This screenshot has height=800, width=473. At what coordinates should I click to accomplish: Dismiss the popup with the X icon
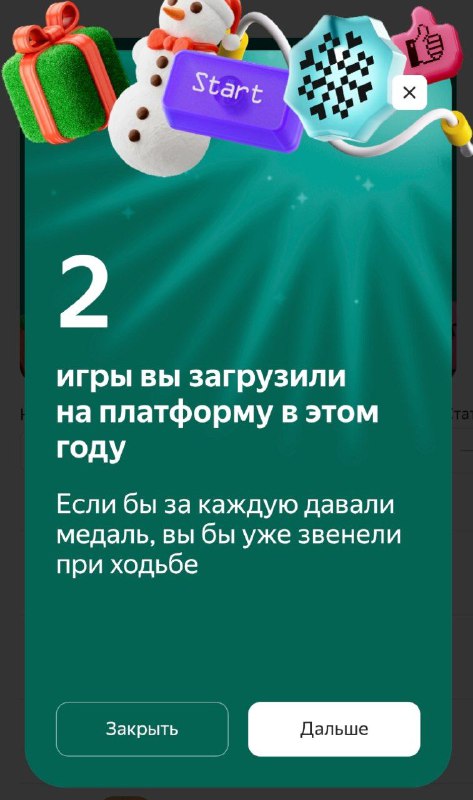pos(409,92)
